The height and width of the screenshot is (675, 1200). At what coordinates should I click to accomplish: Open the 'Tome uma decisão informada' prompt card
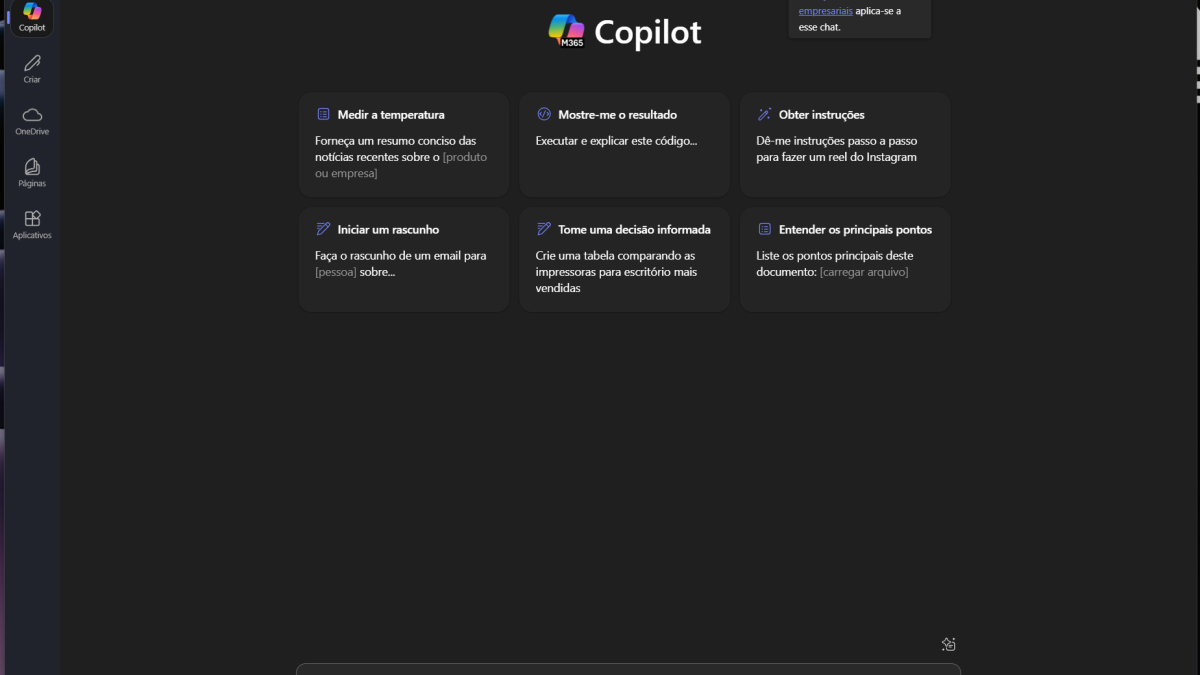[624, 259]
